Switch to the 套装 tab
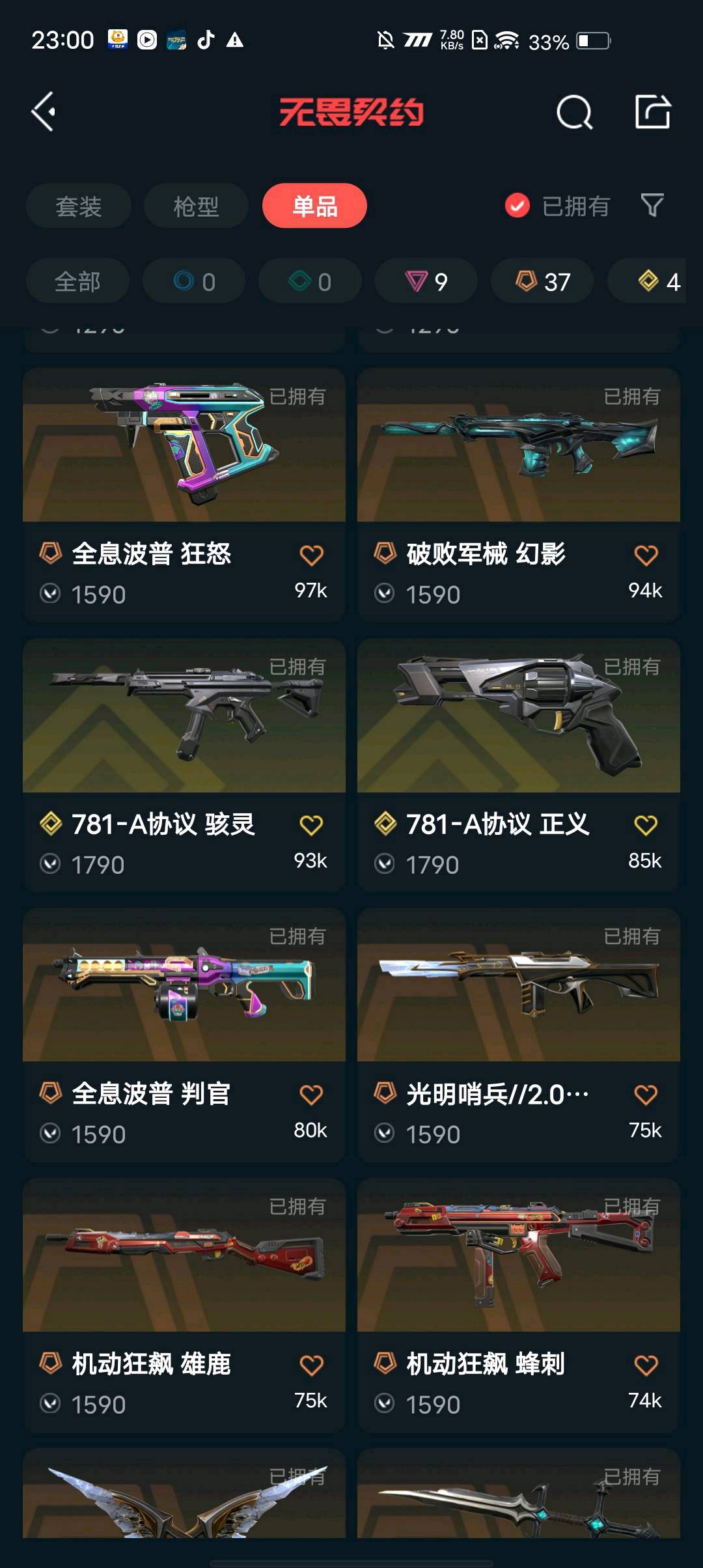 pos(79,206)
